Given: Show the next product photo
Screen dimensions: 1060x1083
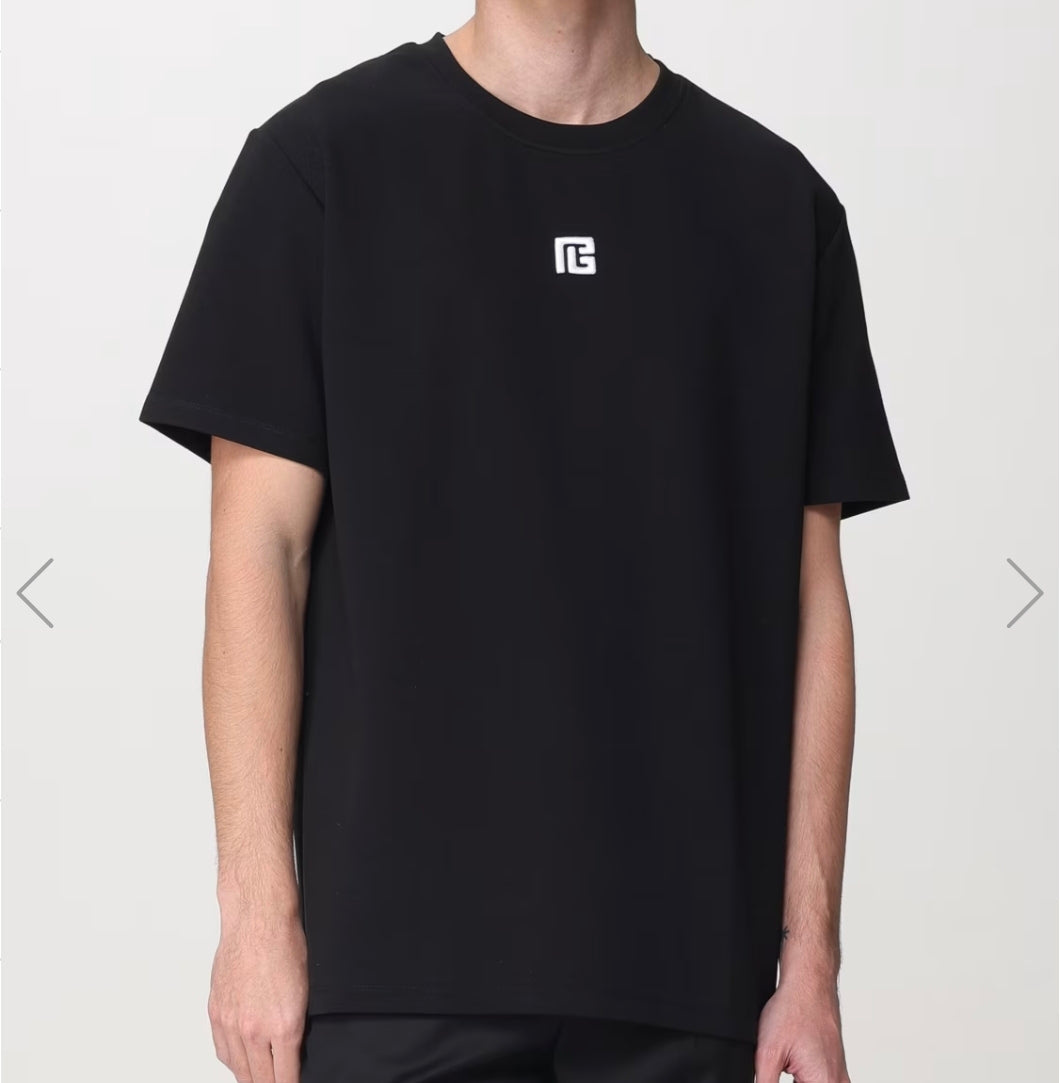Looking at the screenshot, I should point(1024,593).
